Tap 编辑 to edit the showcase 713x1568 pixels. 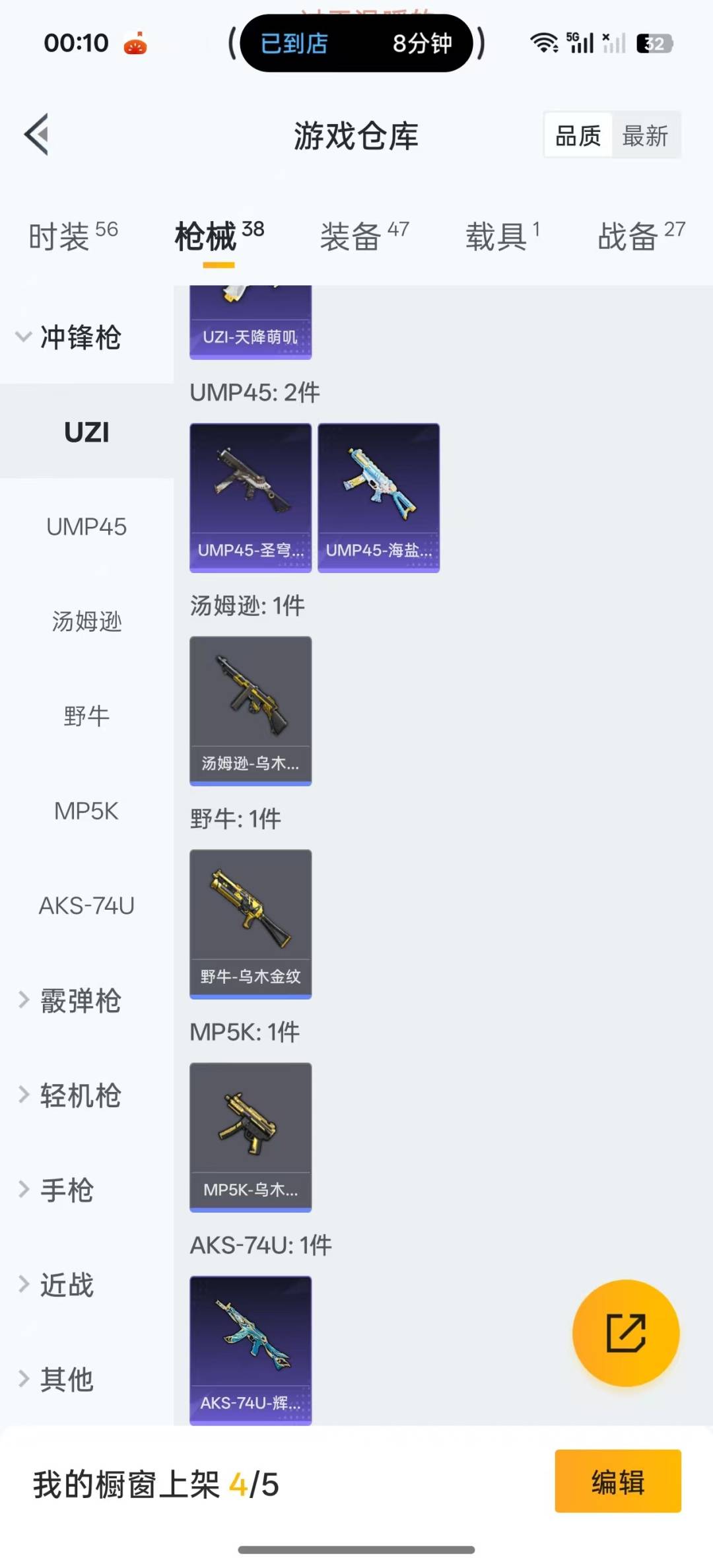click(x=617, y=1482)
